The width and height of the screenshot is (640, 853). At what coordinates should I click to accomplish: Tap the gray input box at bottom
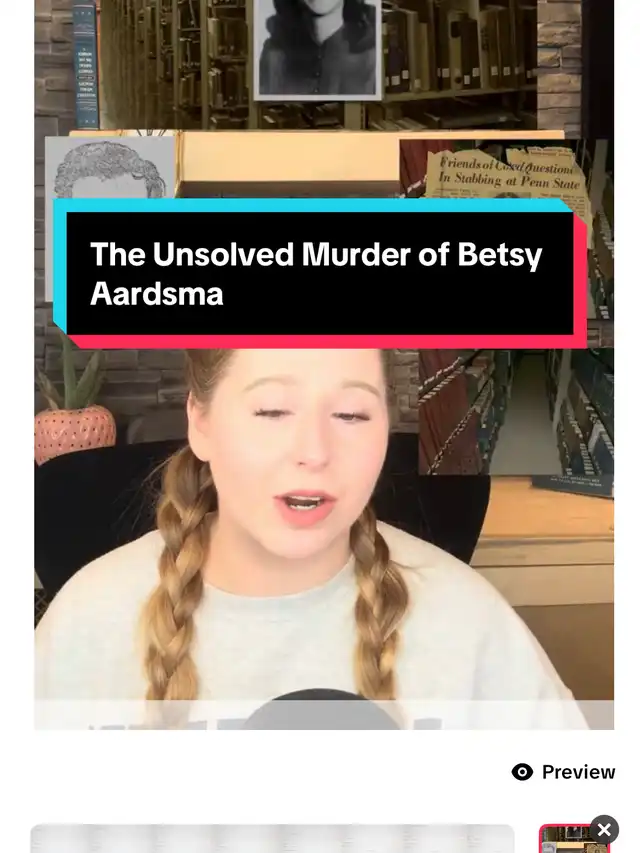pyautogui.click(x=272, y=838)
